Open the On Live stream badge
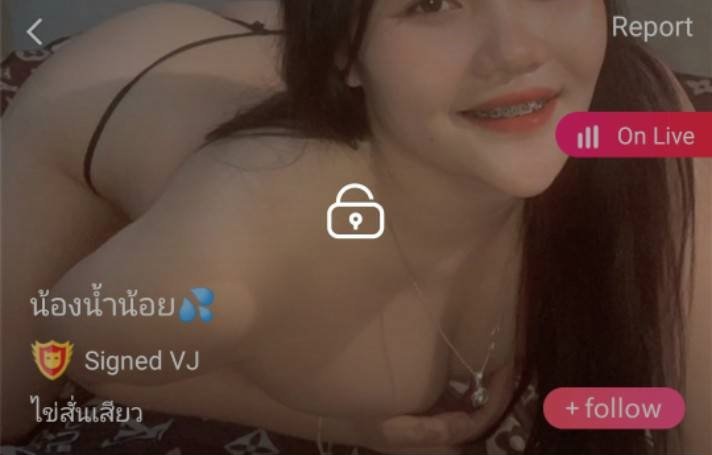Image resolution: width=712 pixels, height=455 pixels. 635,136
